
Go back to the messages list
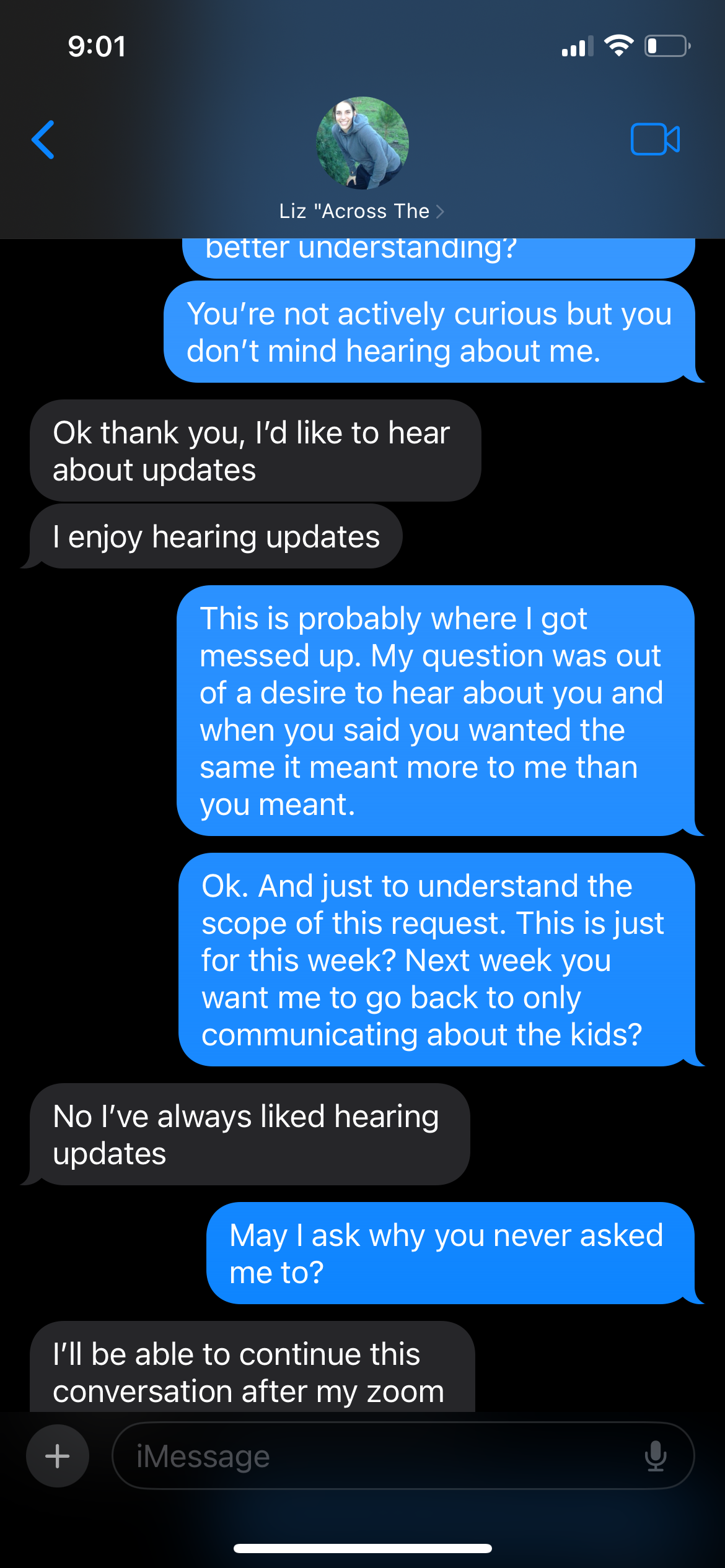(x=43, y=139)
